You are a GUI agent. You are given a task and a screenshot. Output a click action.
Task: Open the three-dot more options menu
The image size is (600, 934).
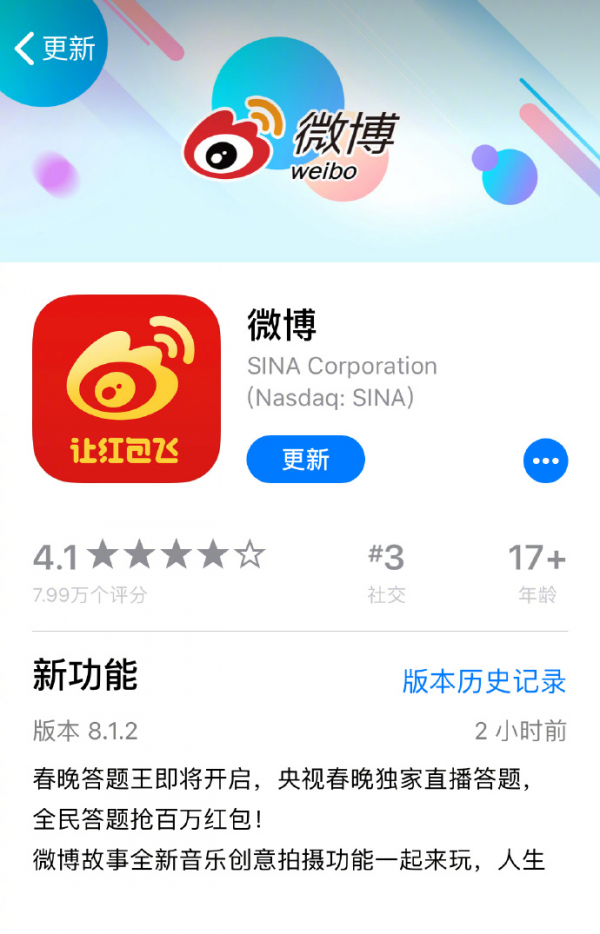545,461
